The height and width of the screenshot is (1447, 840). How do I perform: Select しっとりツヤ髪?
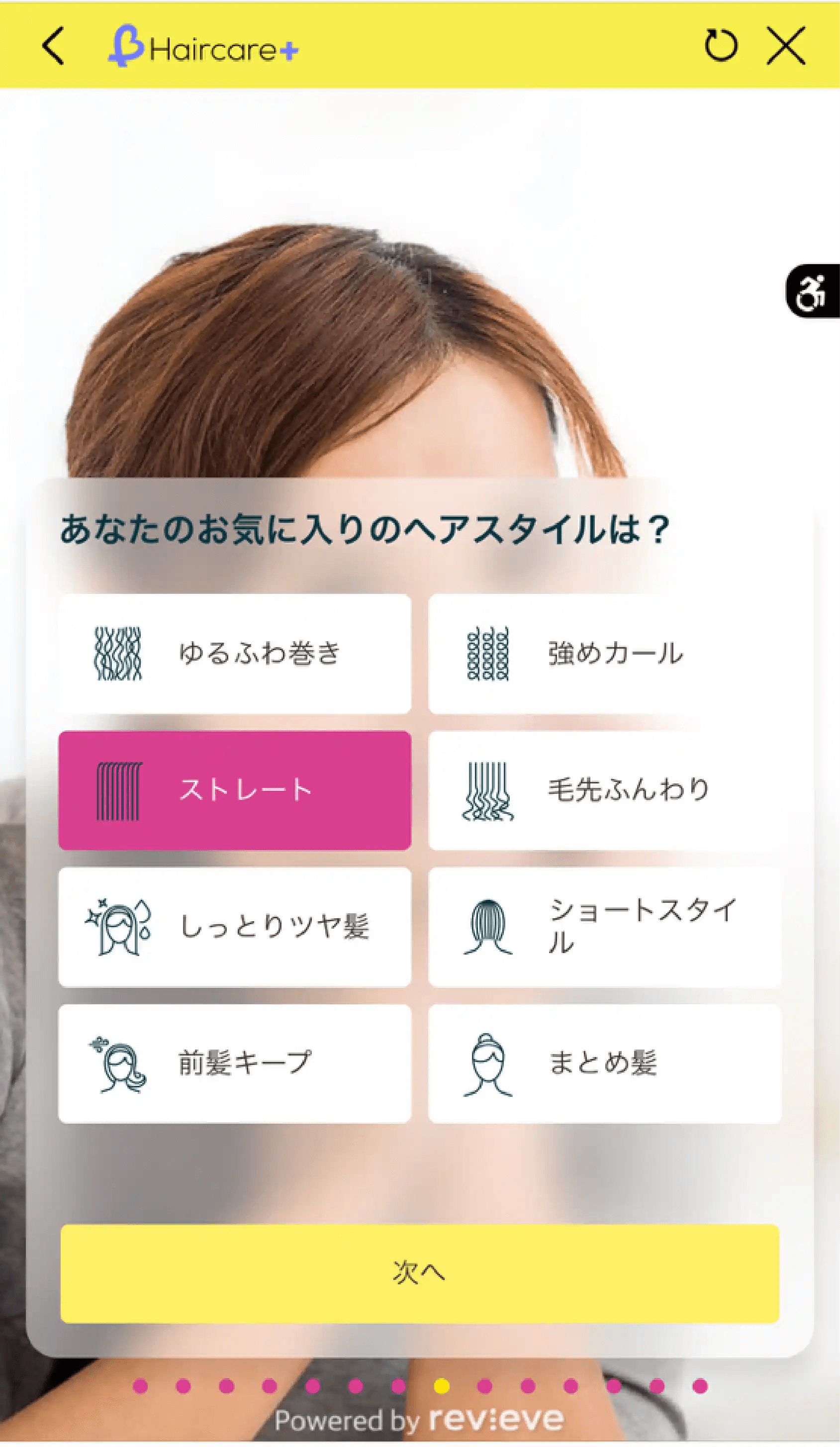coord(234,927)
